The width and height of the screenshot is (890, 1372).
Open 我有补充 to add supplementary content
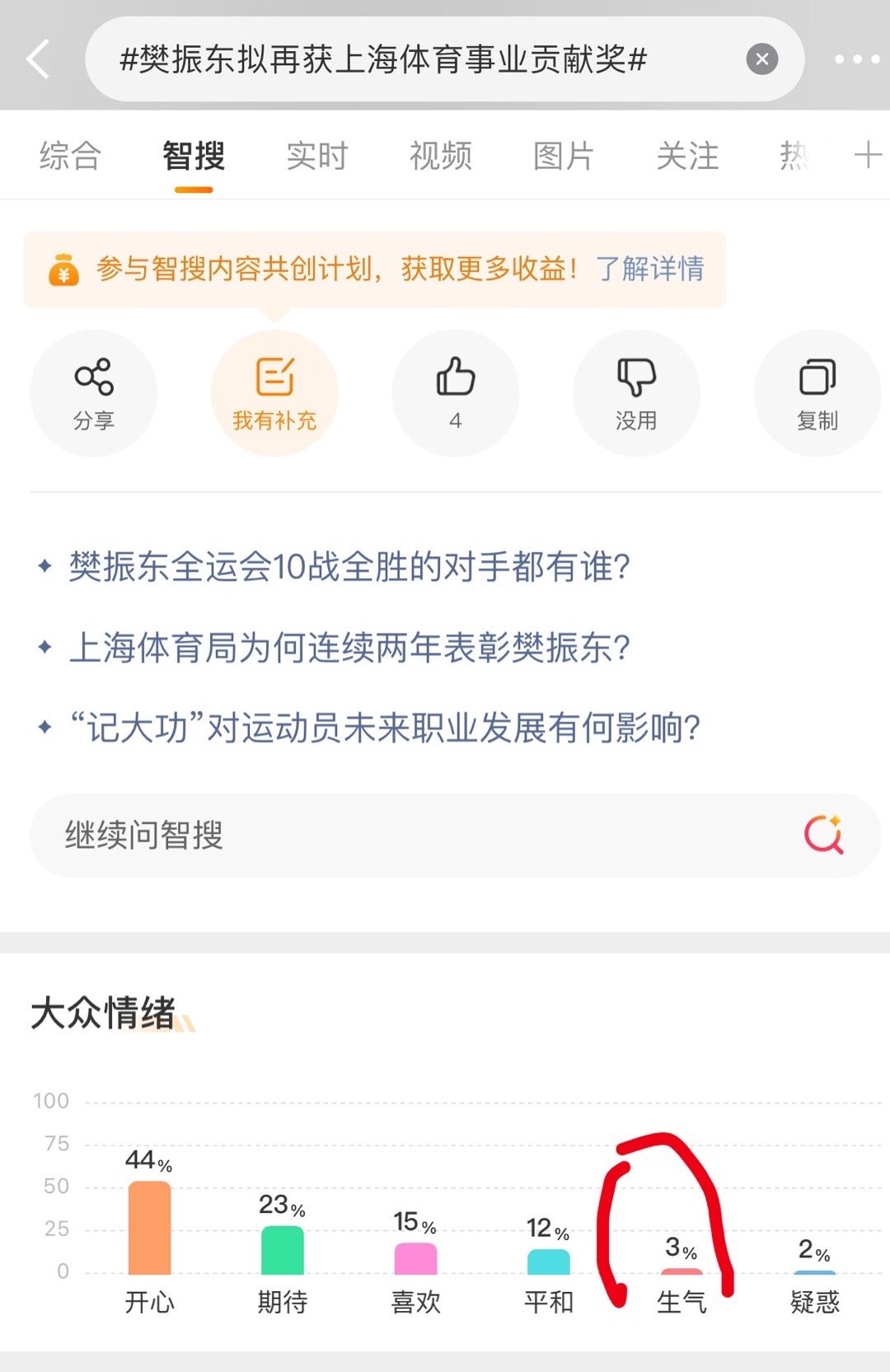pyautogui.click(x=274, y=392)
